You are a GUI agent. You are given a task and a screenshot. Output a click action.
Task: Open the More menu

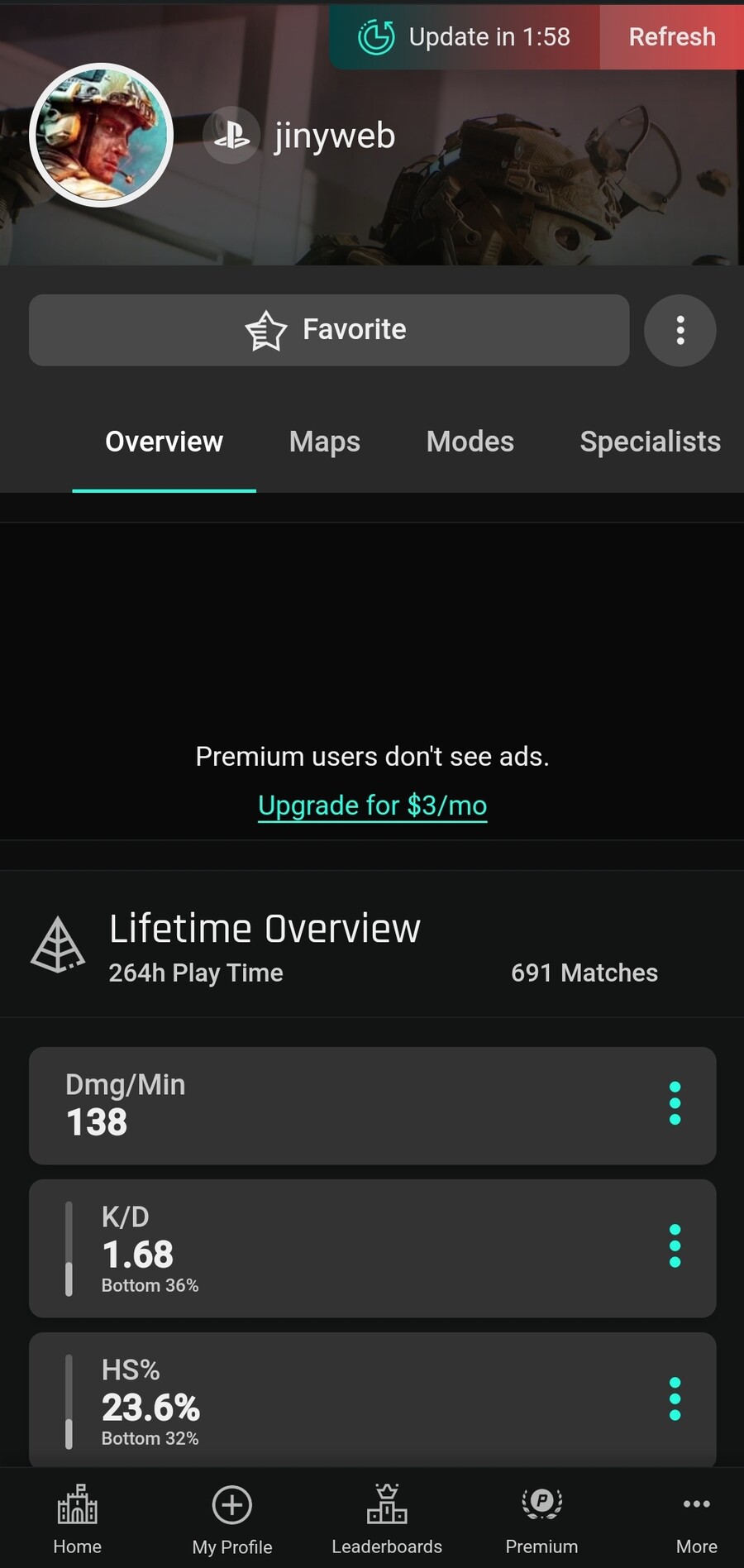[696, 1520]
